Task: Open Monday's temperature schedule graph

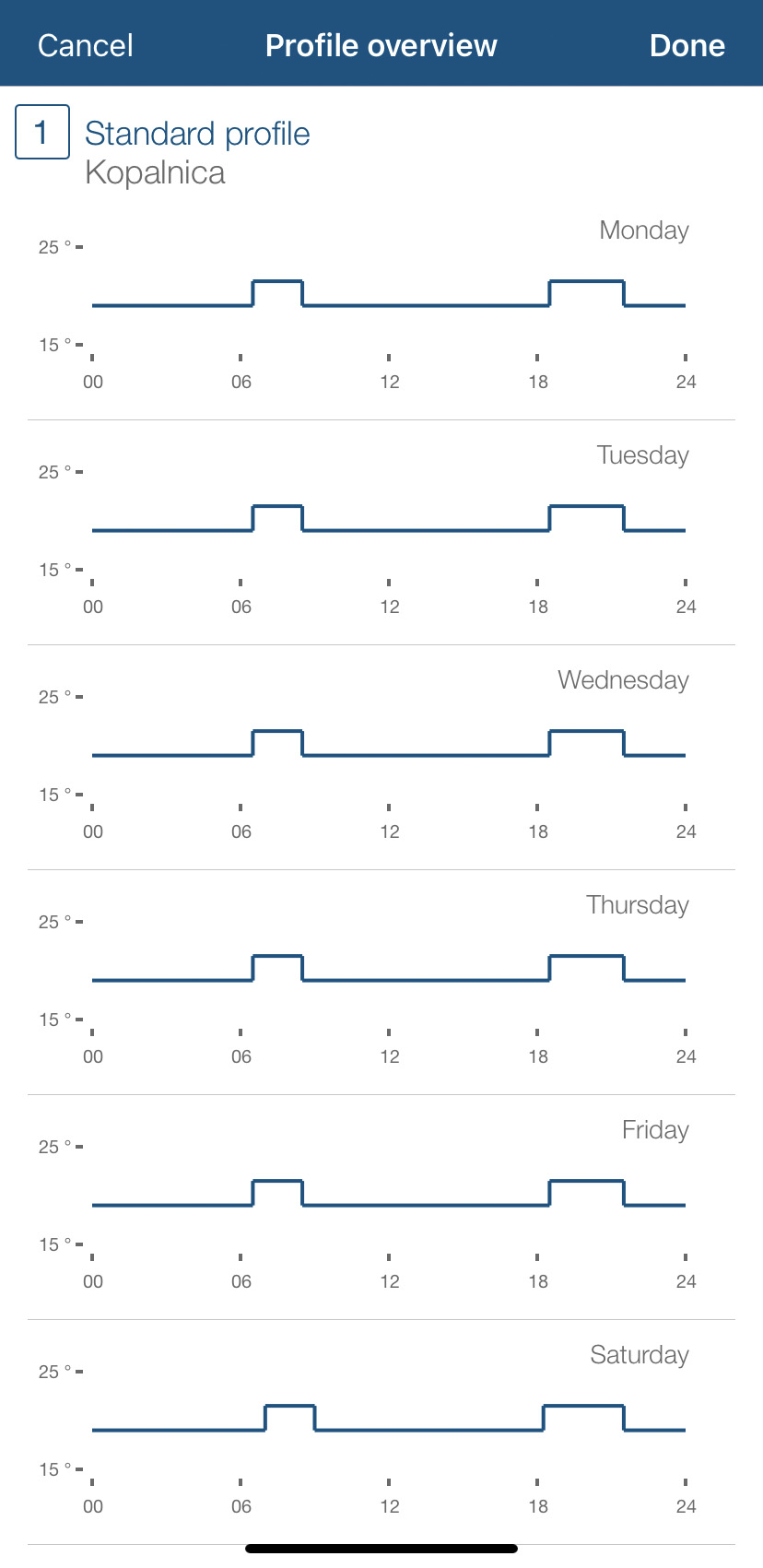Action: [x=381, y=308]
